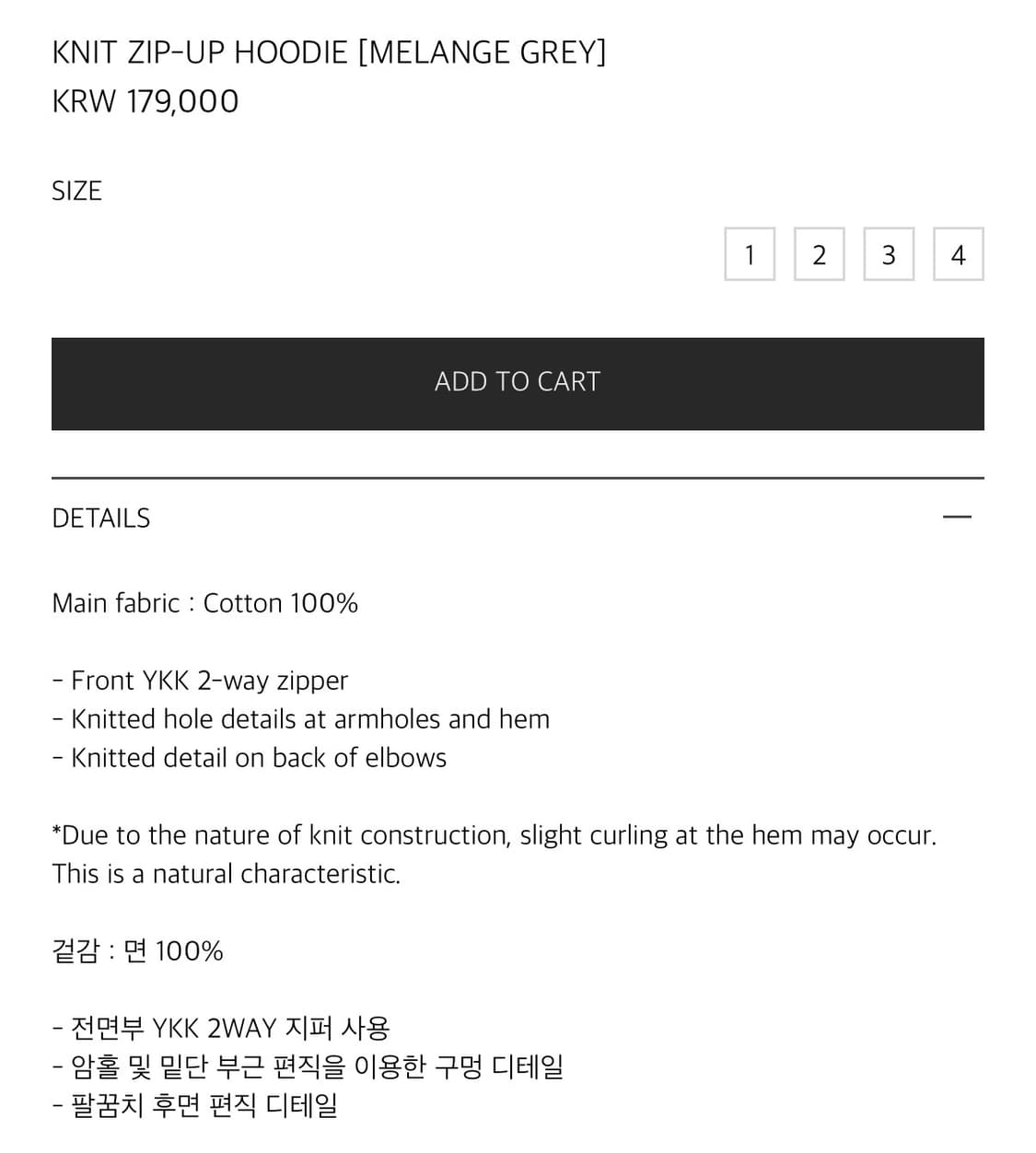Click the Korean fabric line 겉감 : 면 100%

pos(136,951)
